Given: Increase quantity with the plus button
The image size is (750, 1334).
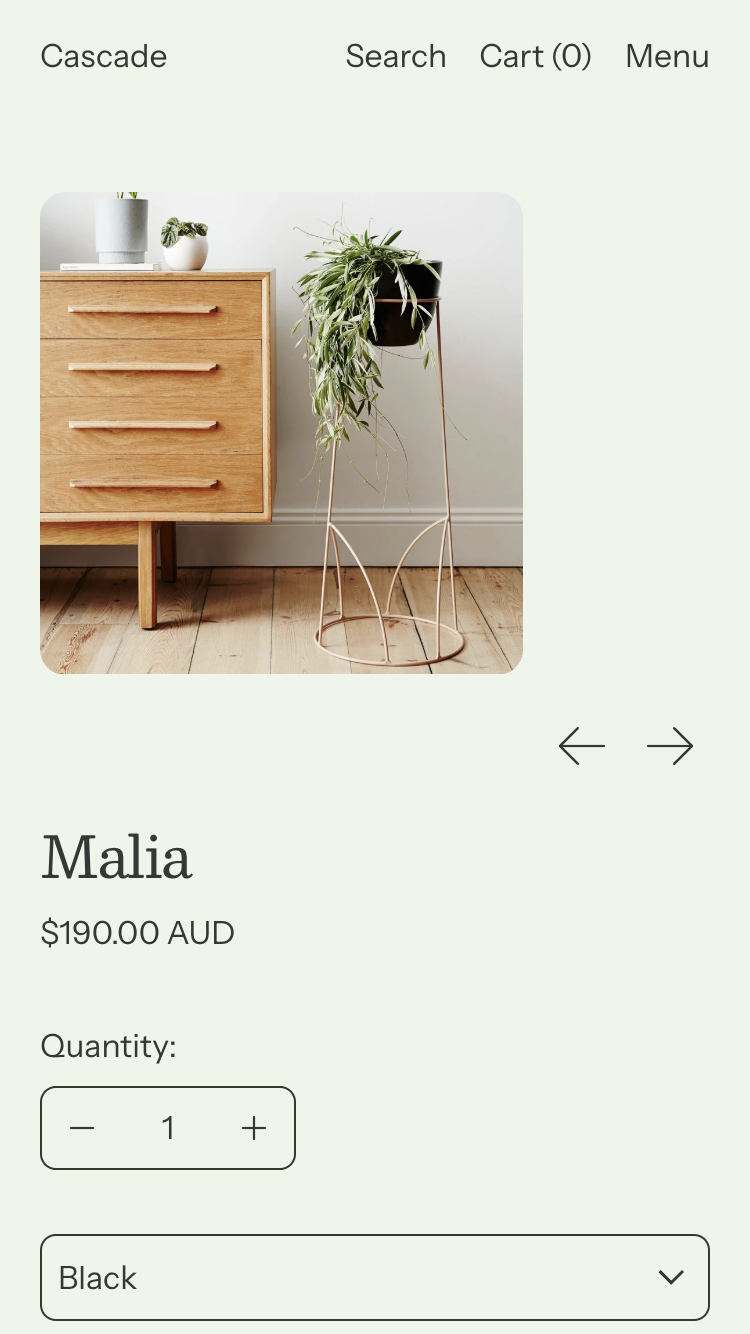Looking at the screenshot, I should (x=254, y=1128).
